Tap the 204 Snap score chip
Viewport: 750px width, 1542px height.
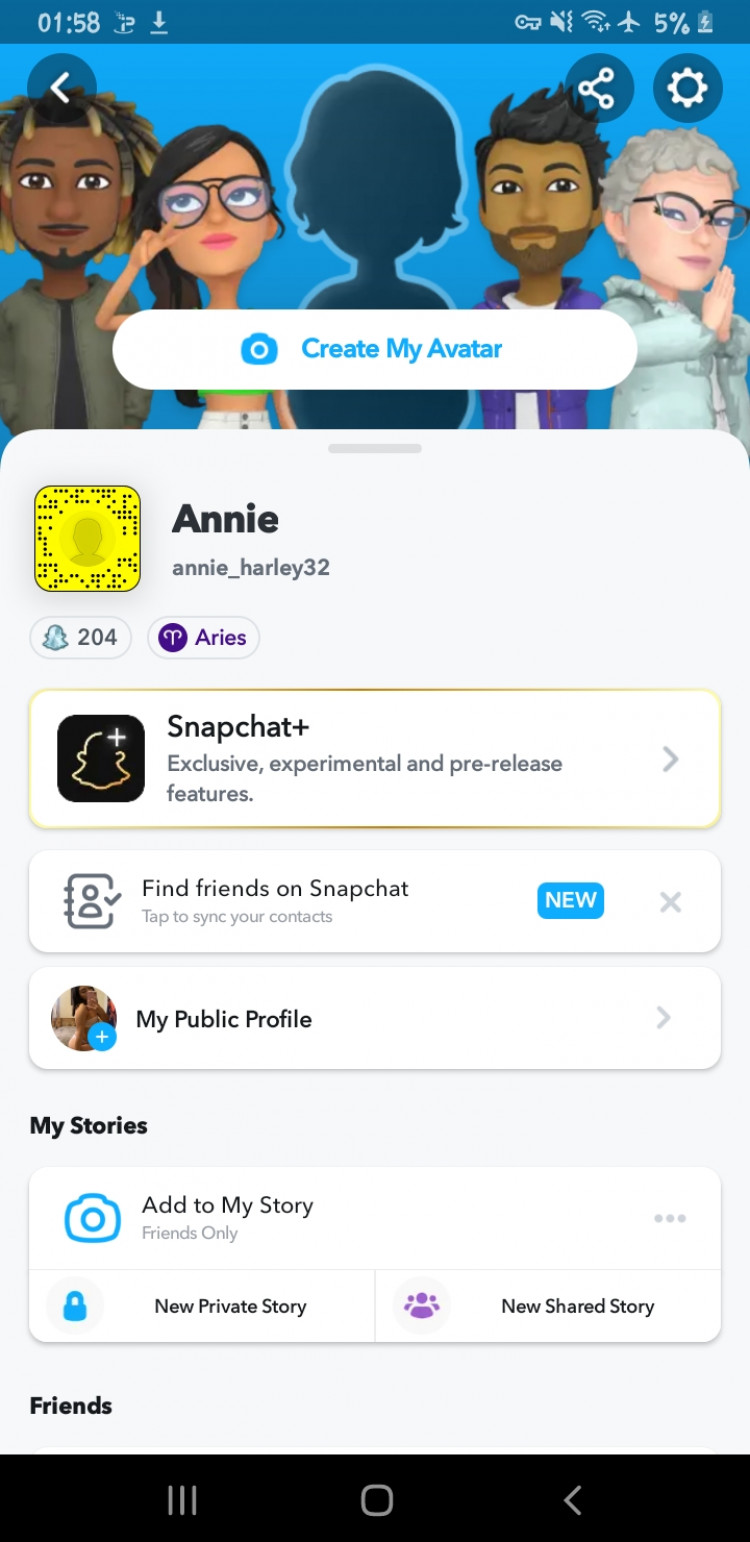[81, 637]
